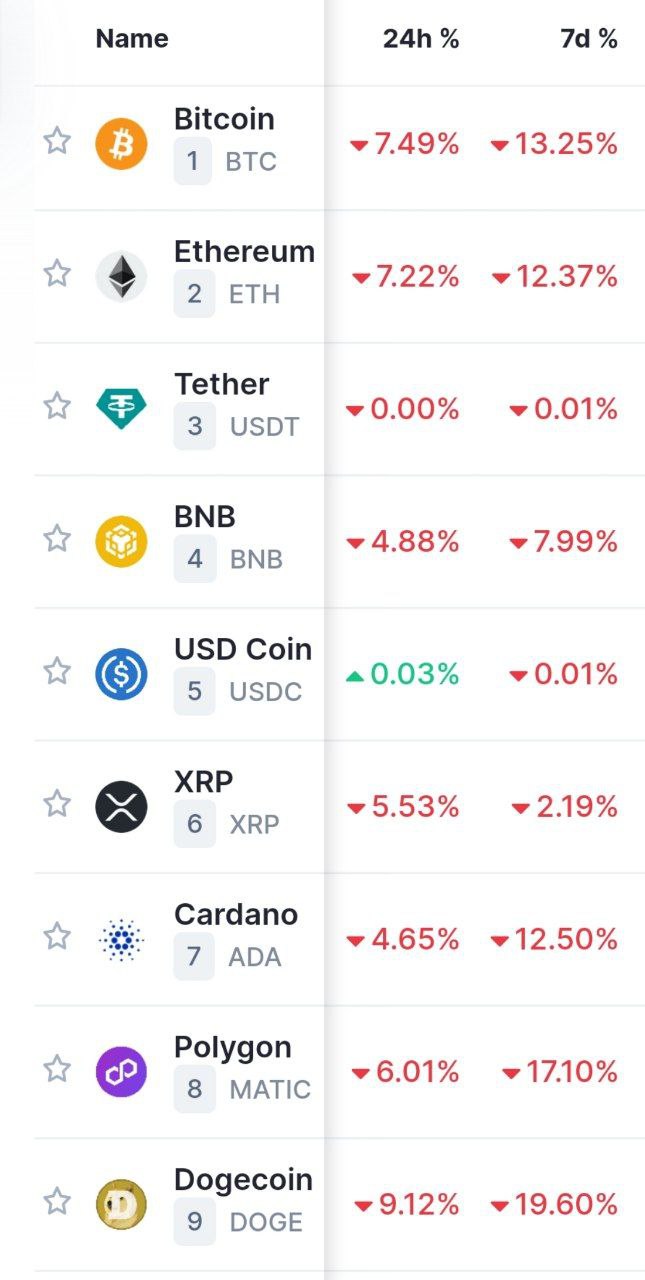Tap the star next to USD Coin
Image resolution: width=645 pixels, height=1280 pixels.
(57, 671)
